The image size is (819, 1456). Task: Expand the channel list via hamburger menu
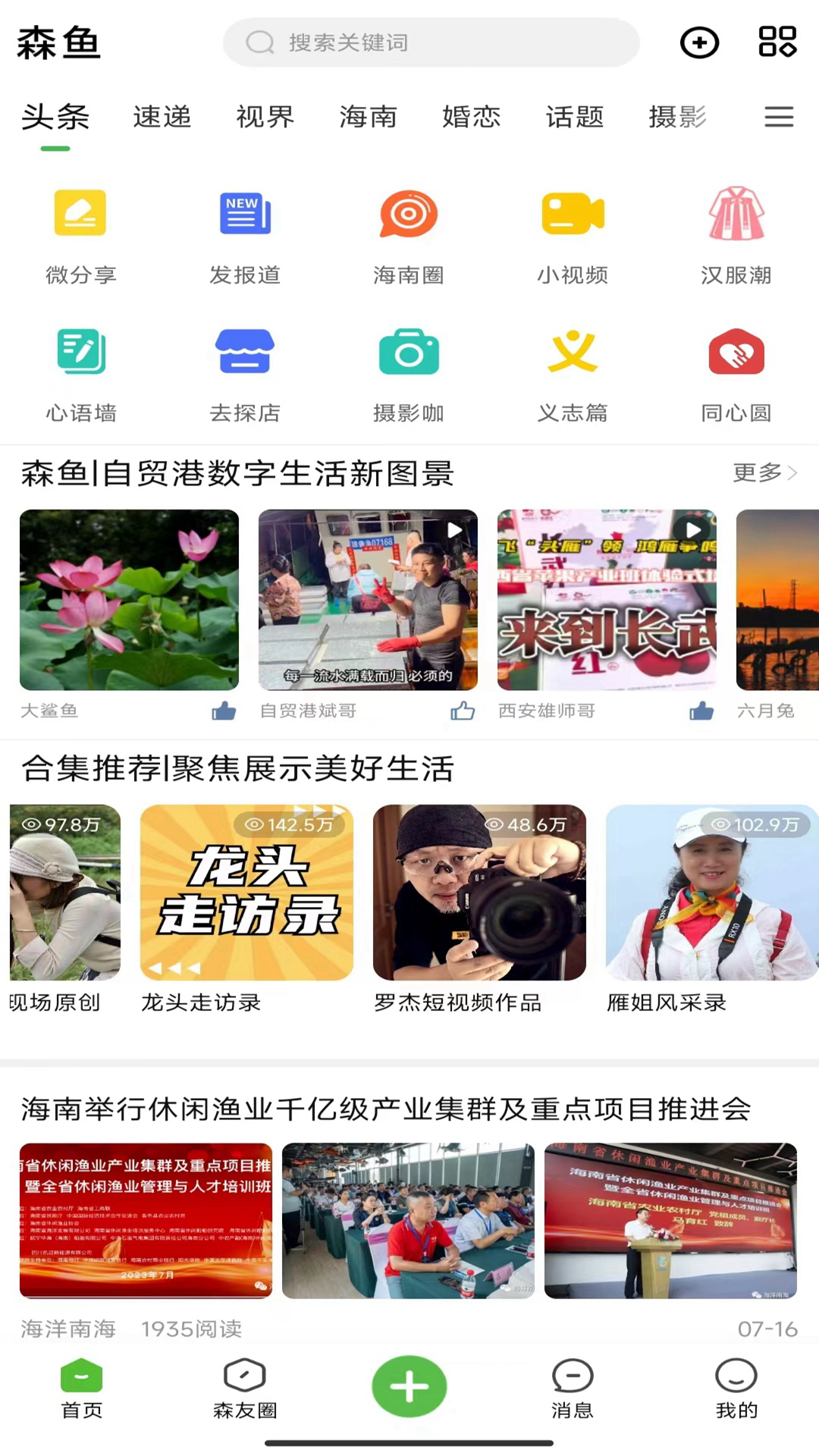pyautogui.click(x=779, y=118)
